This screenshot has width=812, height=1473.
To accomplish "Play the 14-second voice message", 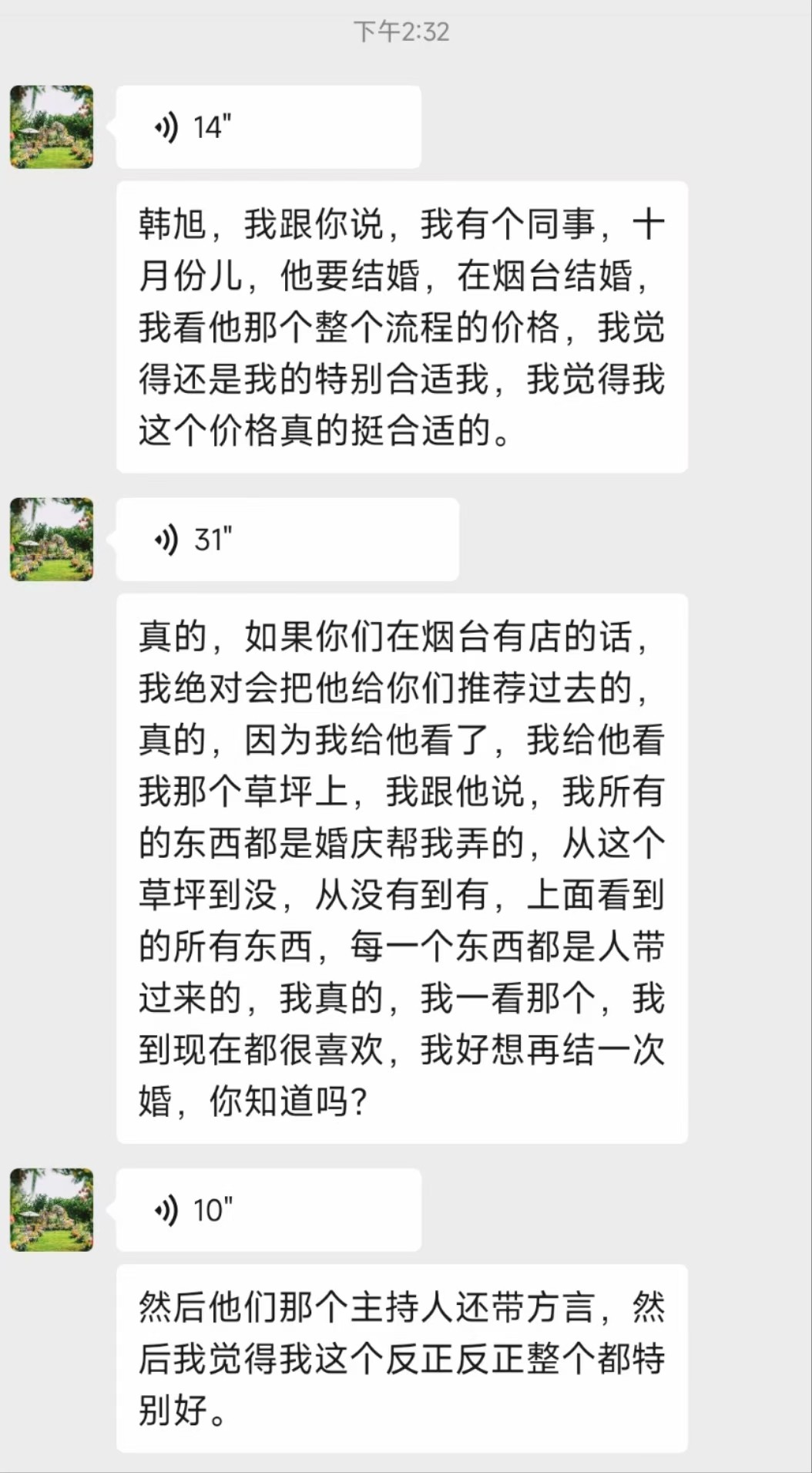I will pyautogui.click(x=268, y=127).
